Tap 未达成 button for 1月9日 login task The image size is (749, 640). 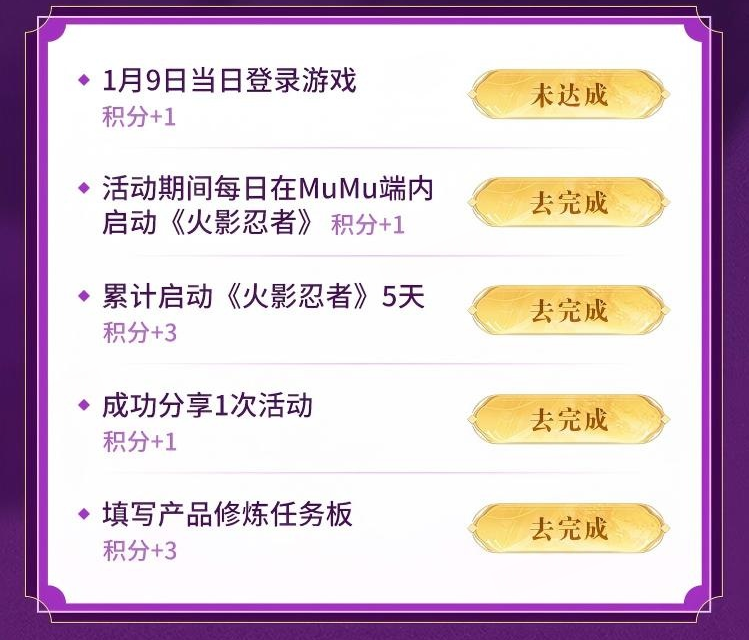point(568,96)
